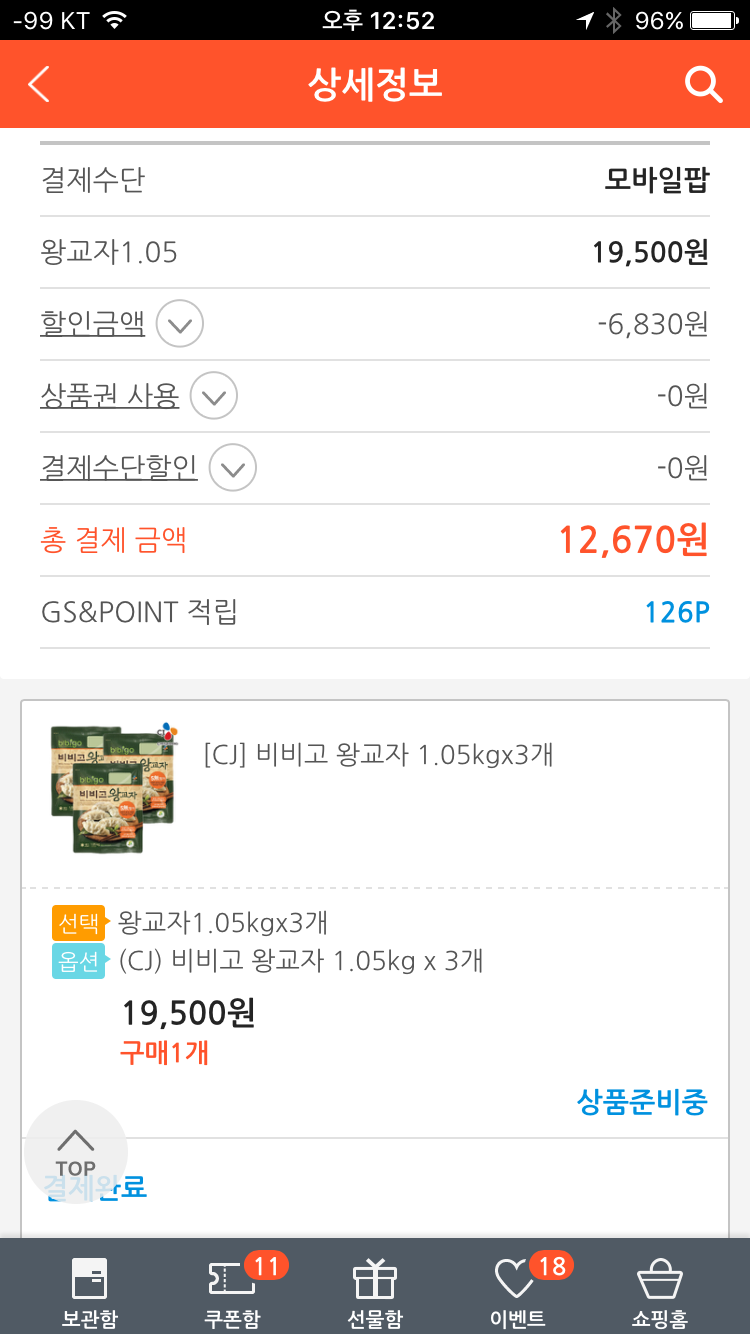The image size is (750, 1334).
Task: Switch to the 보관함 tab
Action: click(x=89, y=1291)
